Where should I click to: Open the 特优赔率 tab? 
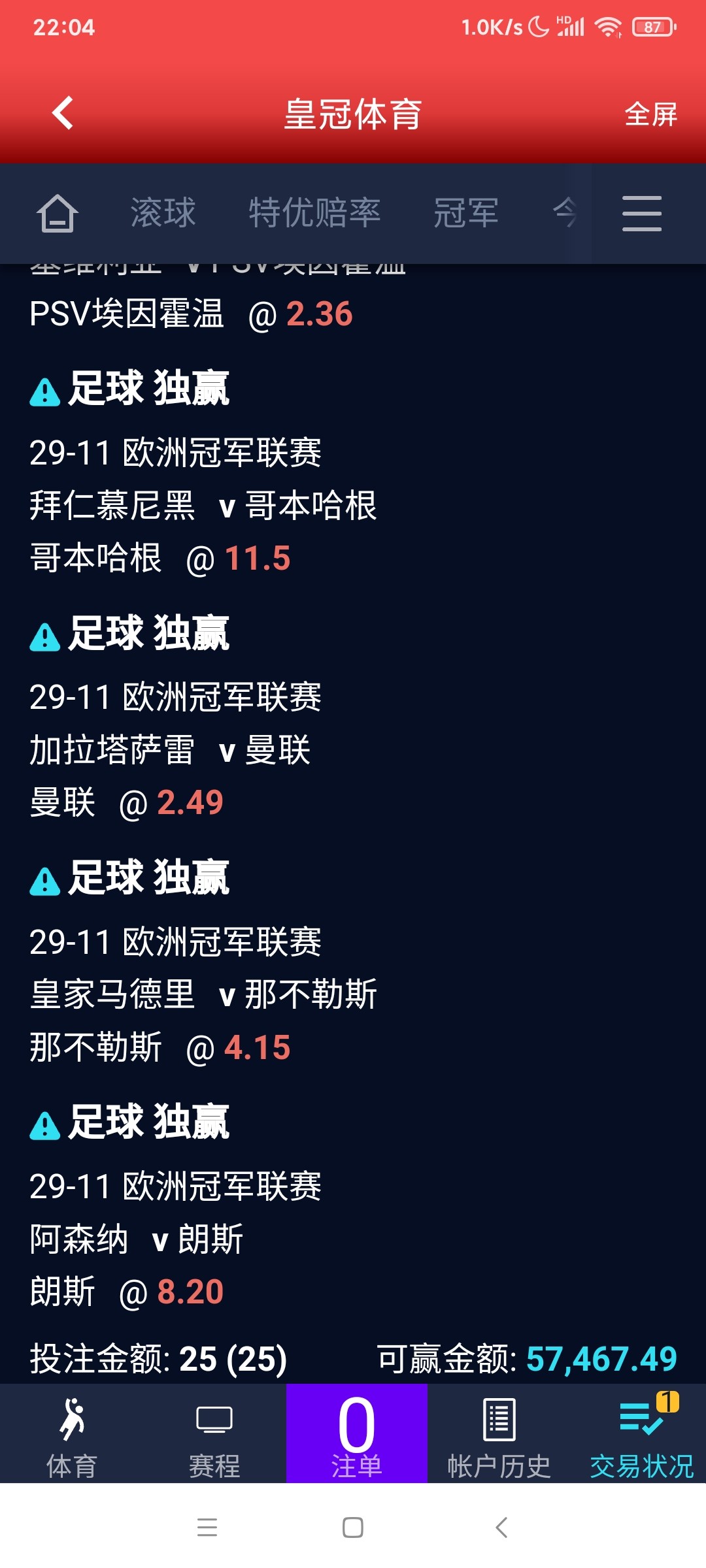(314, 213)
